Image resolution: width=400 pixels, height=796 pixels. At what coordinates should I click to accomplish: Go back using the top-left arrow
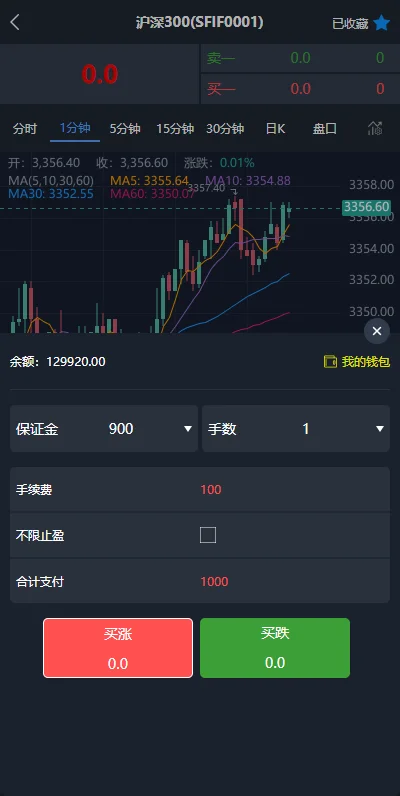[15, 22]
